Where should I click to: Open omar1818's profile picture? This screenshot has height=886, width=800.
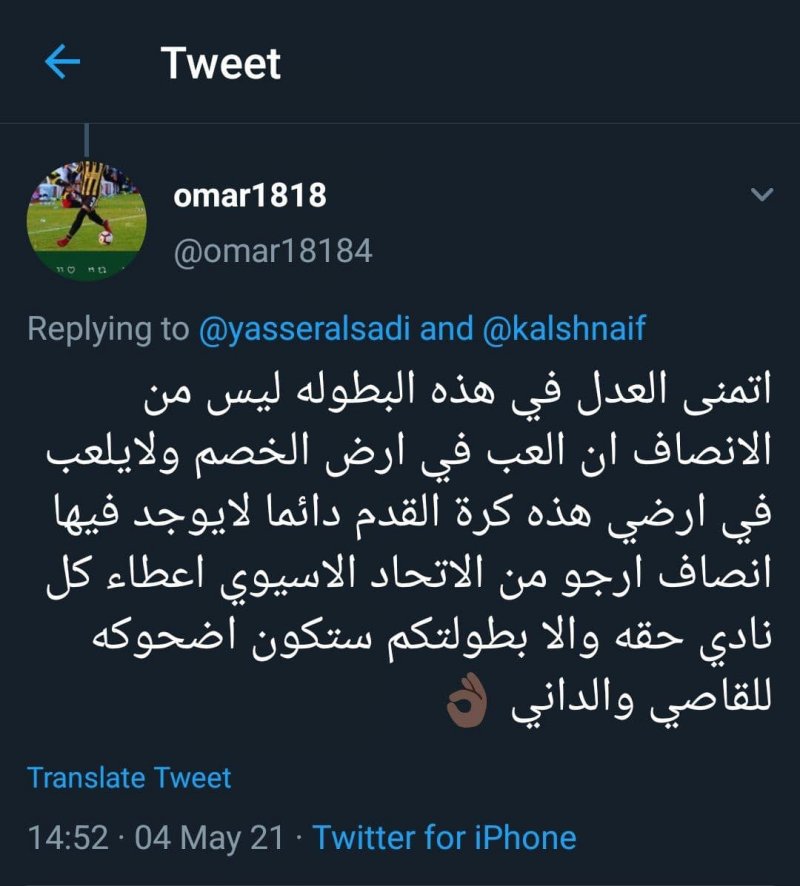pos(87,219)
